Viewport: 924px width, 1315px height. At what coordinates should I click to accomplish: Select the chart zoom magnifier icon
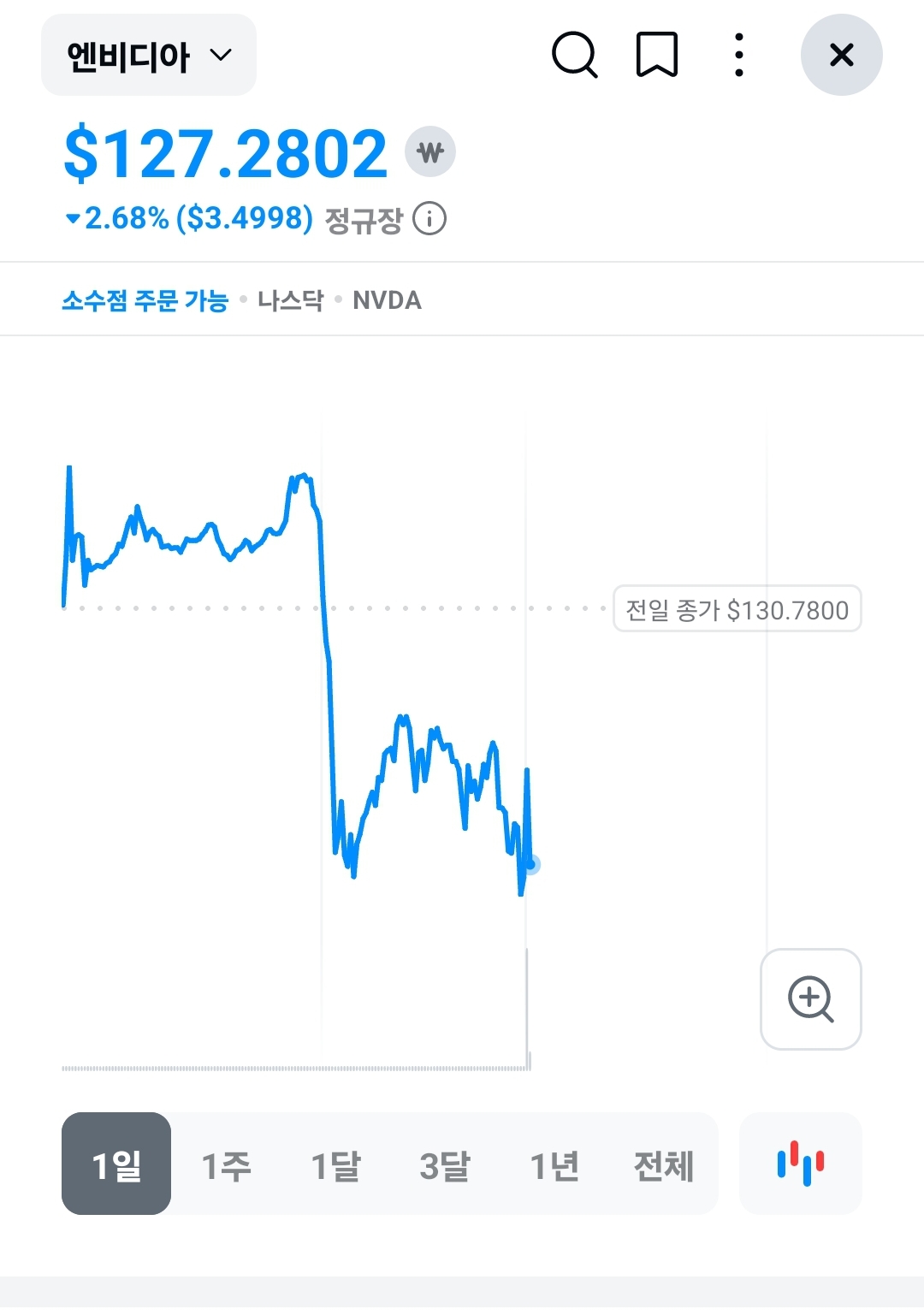[x=810, y=1000]
